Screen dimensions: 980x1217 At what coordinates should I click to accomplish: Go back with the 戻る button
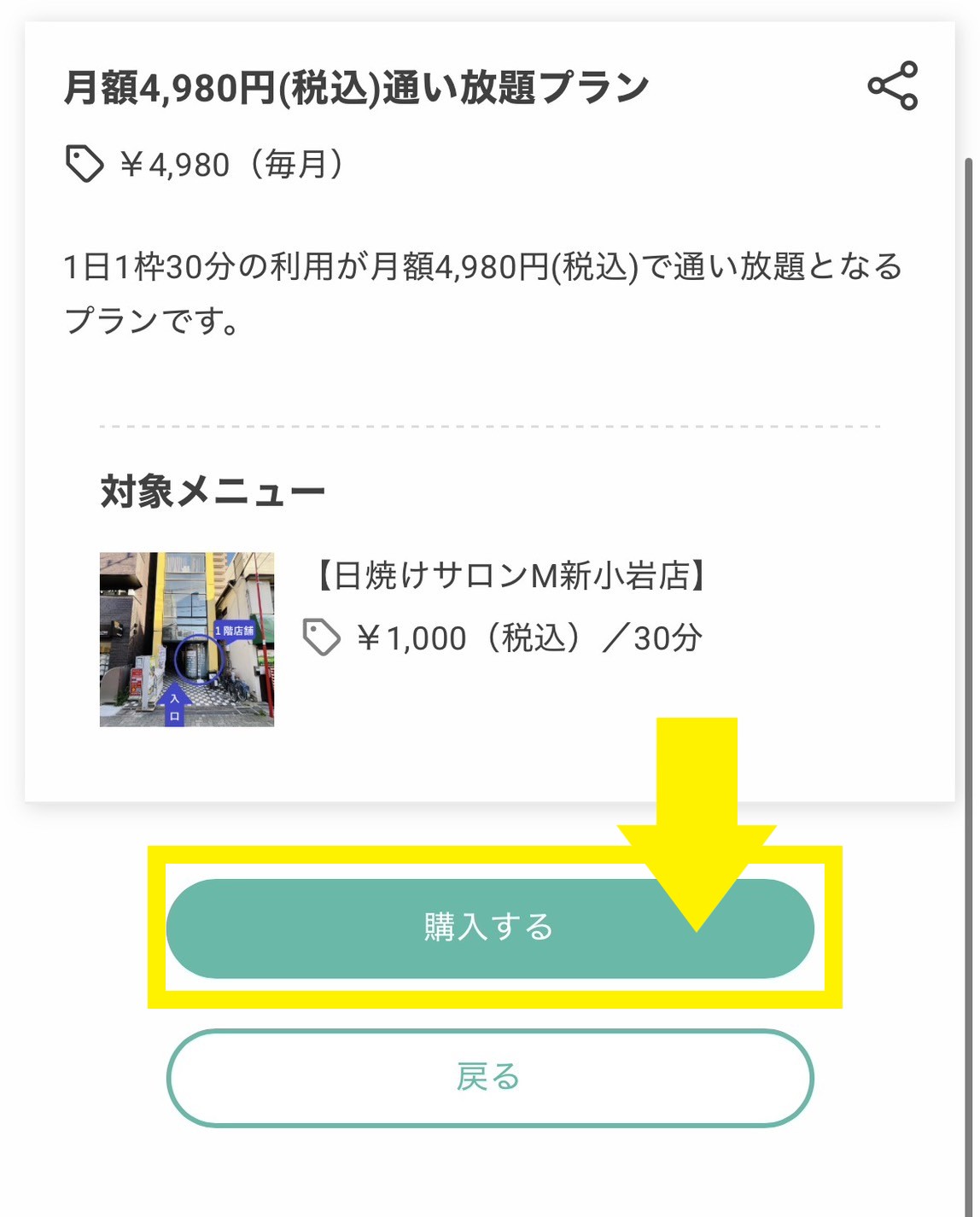(x=489, y=1078)
